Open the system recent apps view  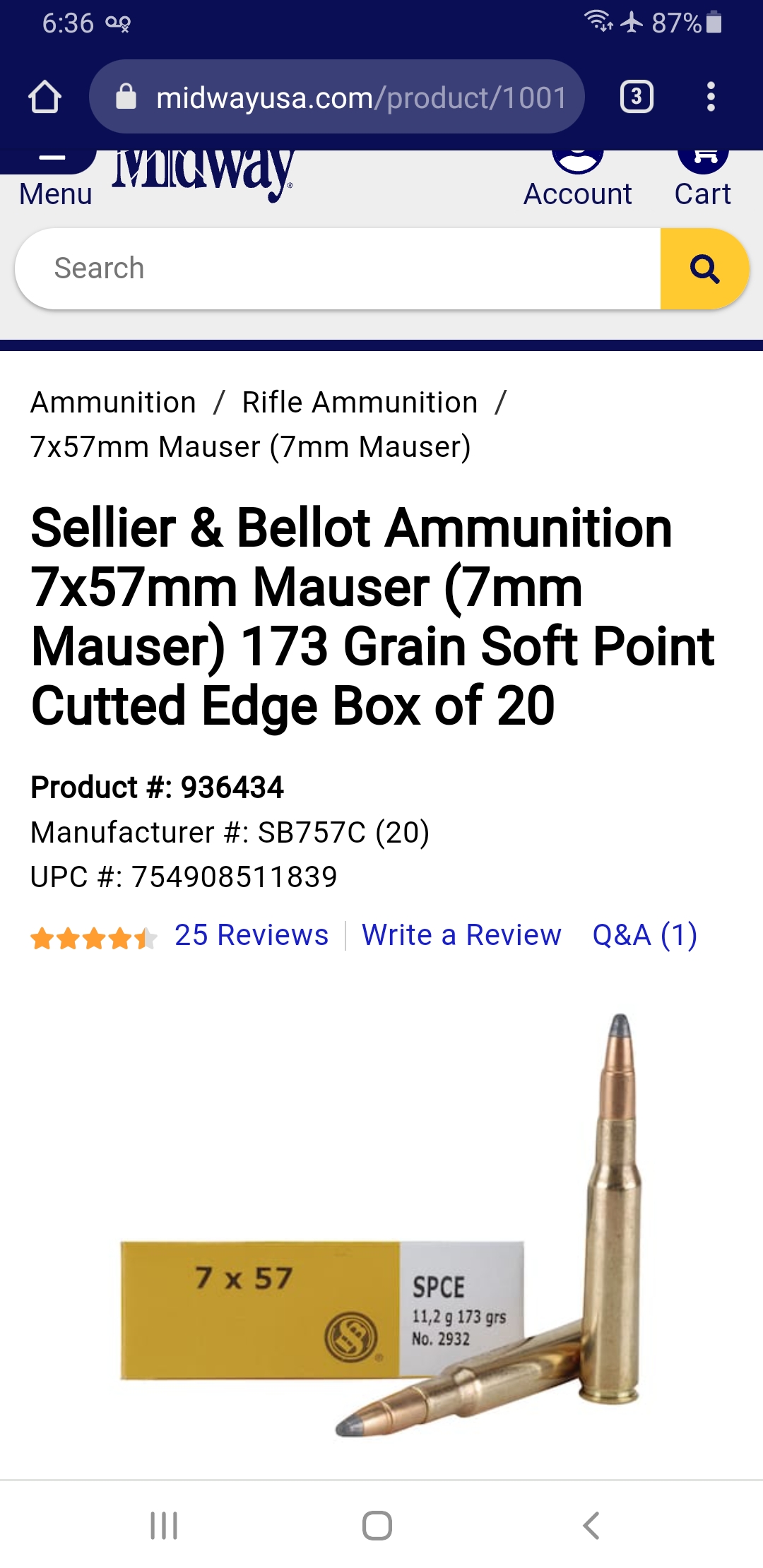coord(164,1526)
